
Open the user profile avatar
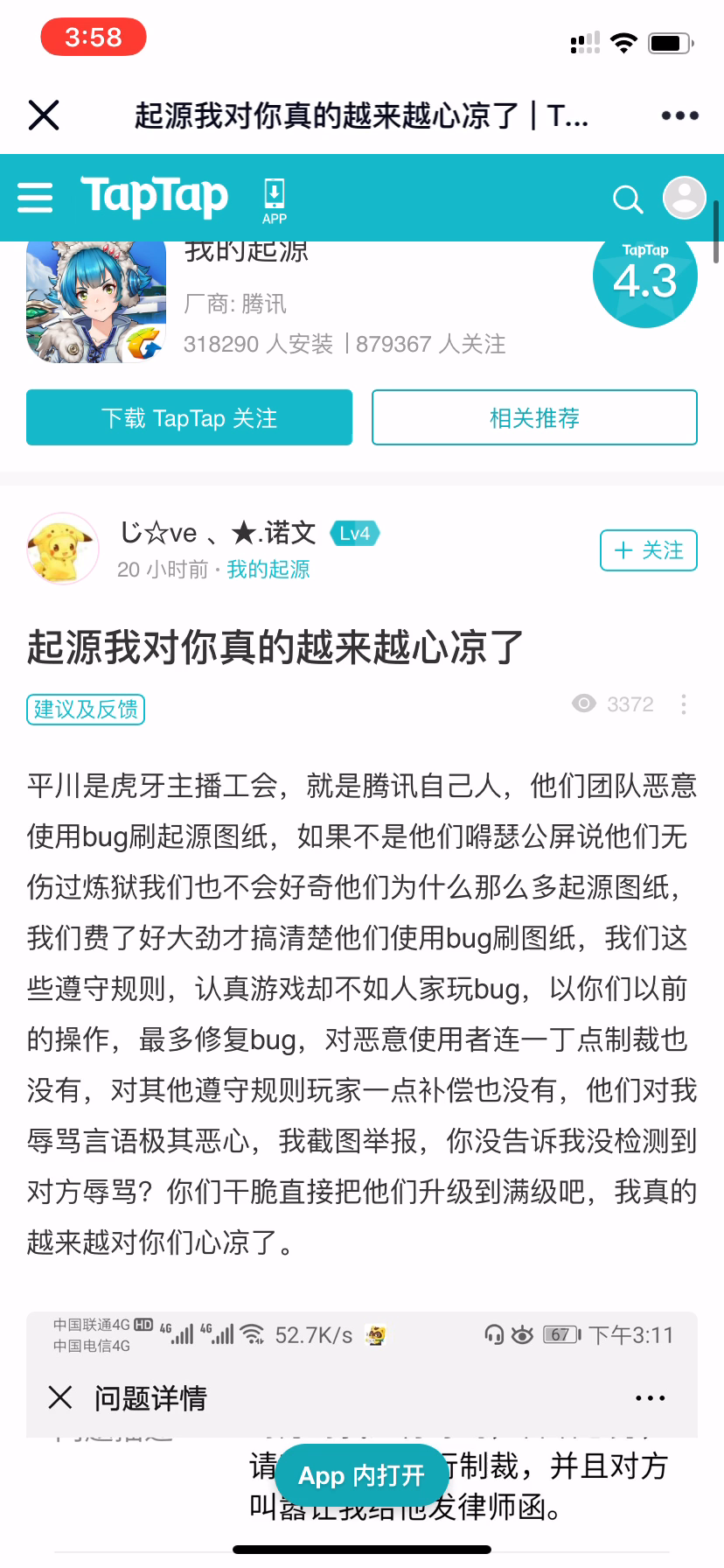685,198
